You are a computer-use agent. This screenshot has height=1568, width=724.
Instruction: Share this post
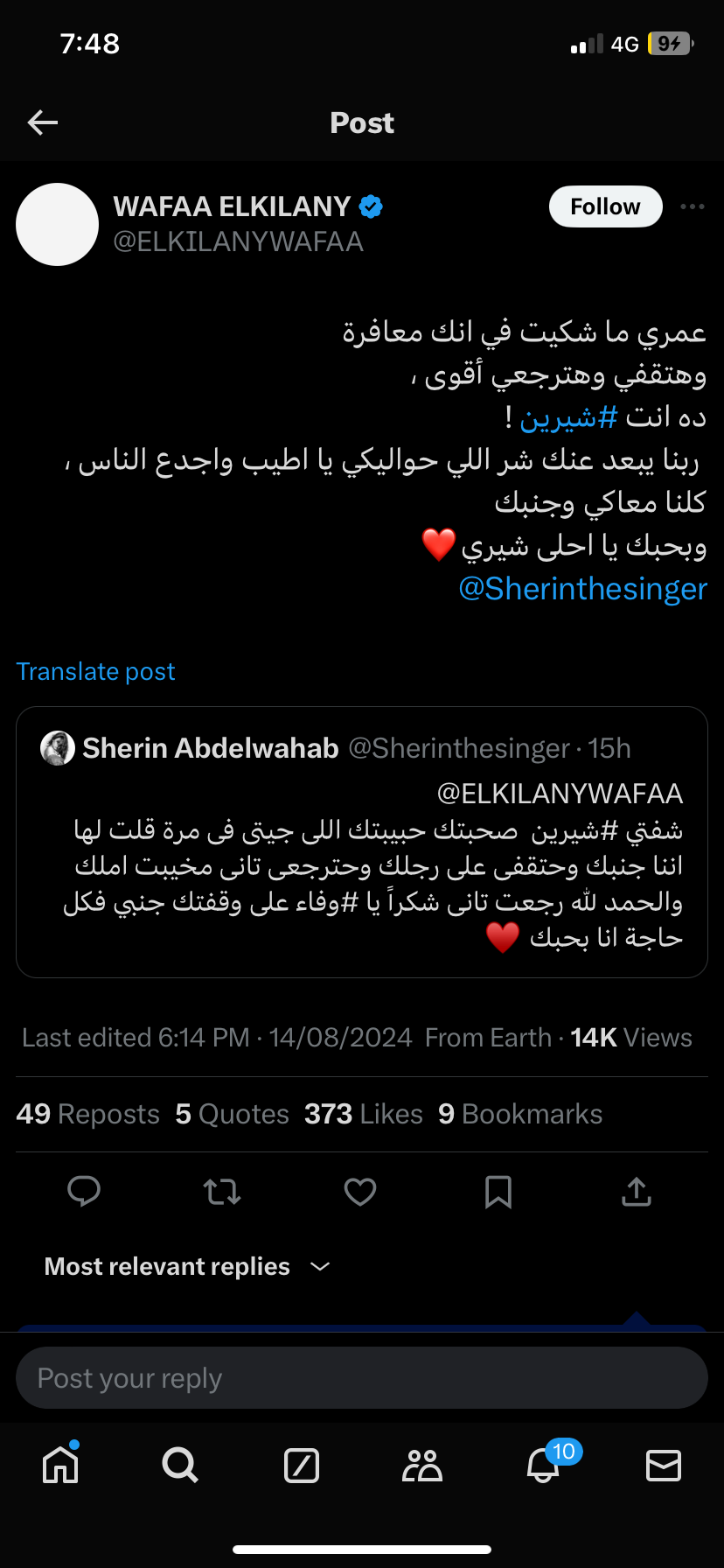[x=637, y=1192]
